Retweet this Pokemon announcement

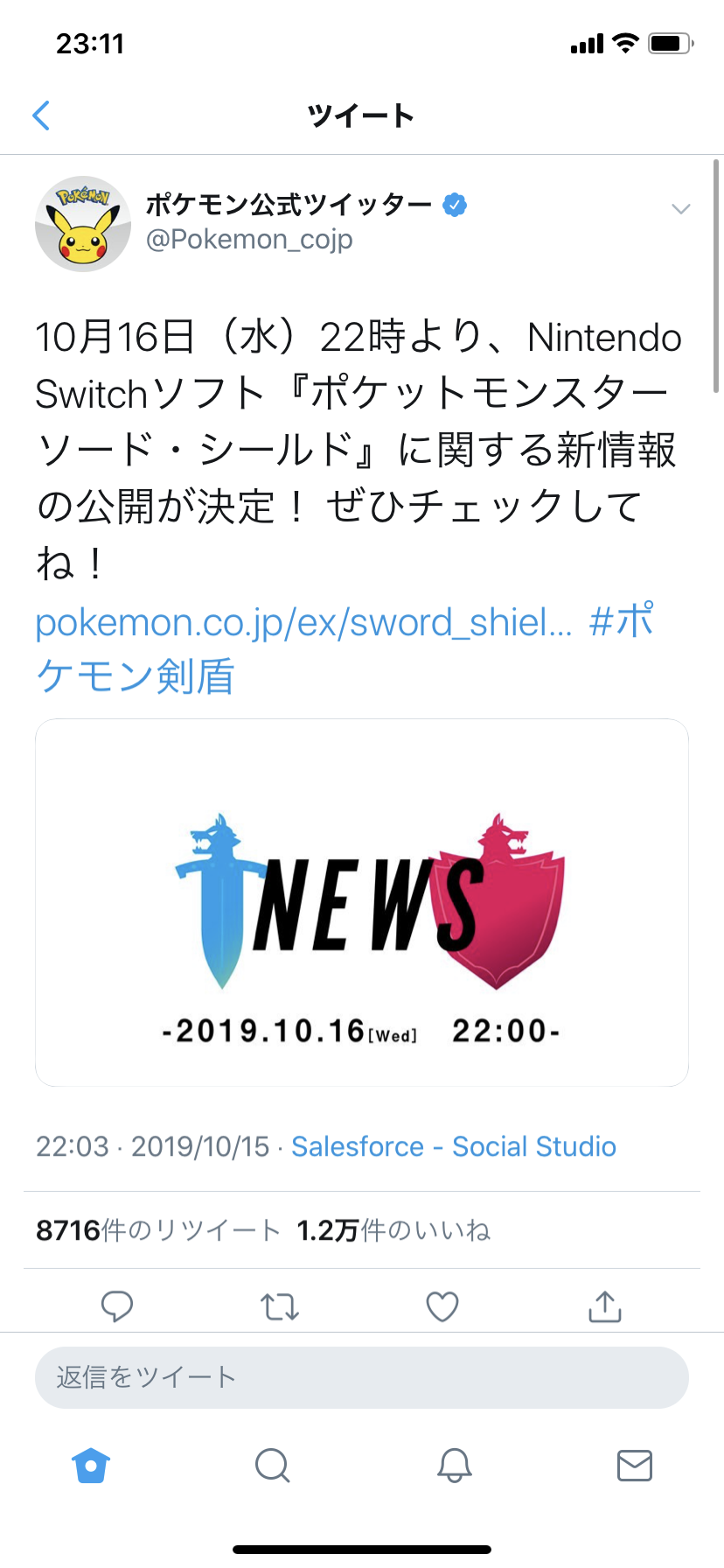tap(280, 1306)
